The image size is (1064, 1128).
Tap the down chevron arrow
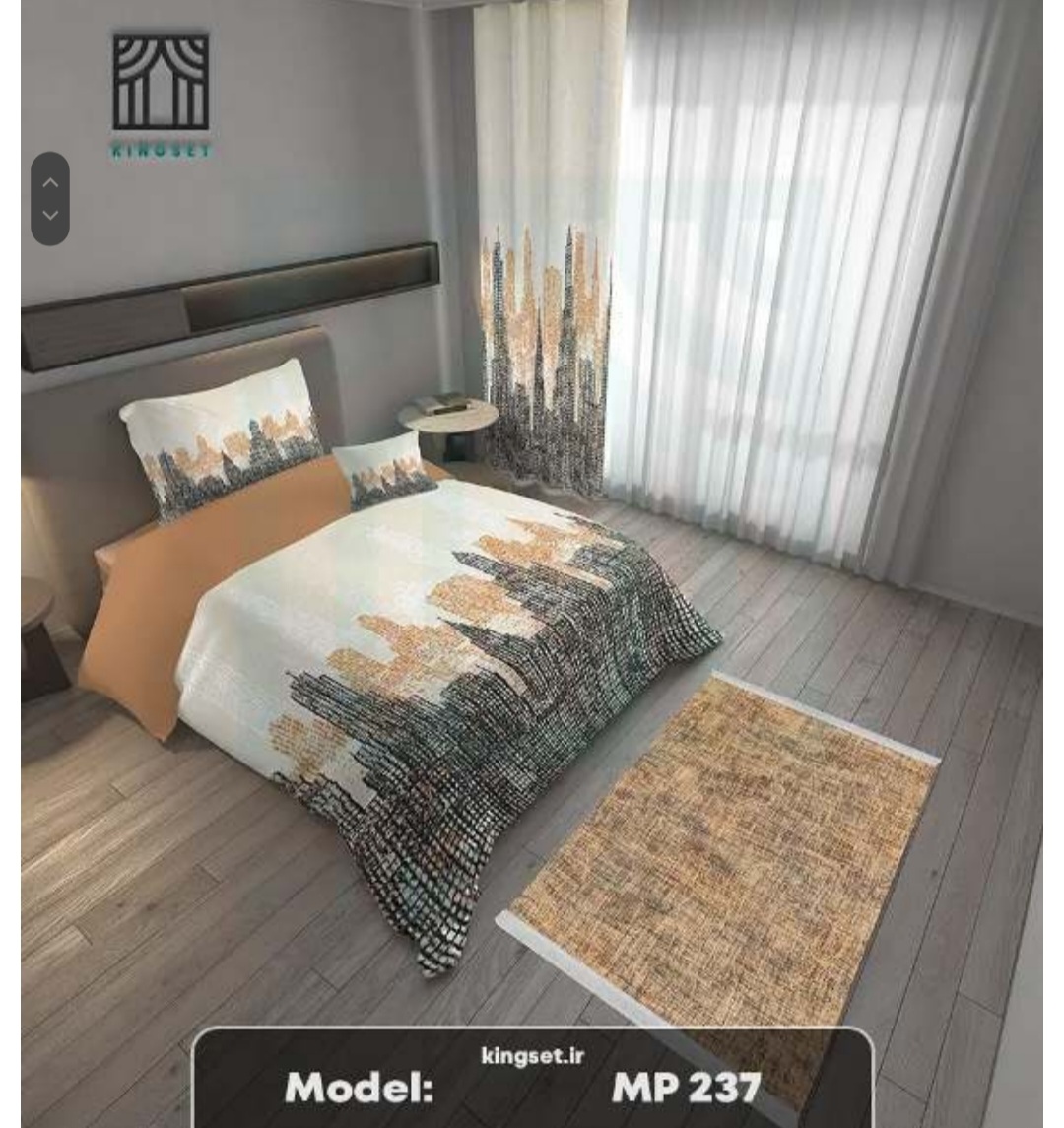(x=50, y=215)
